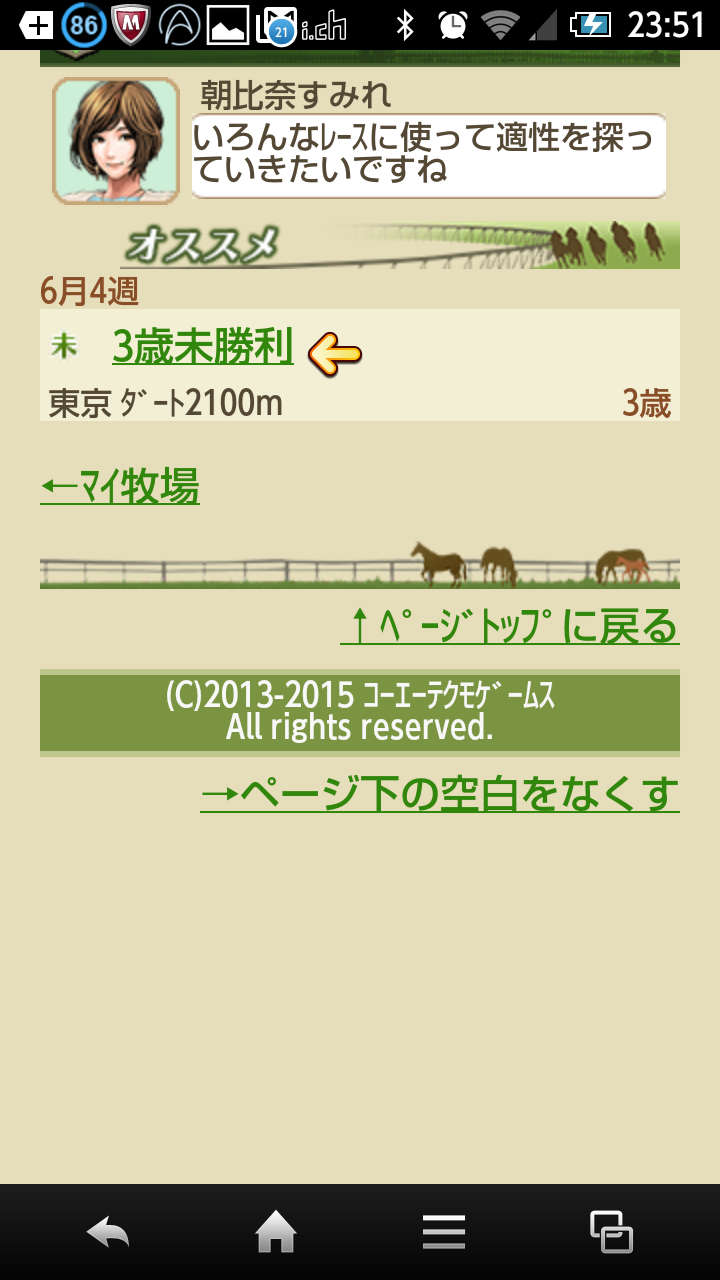Viewport: 720px width, 1280px height.
Task: Go back with the browser back arrow
Action: (x=108, y=1232)
